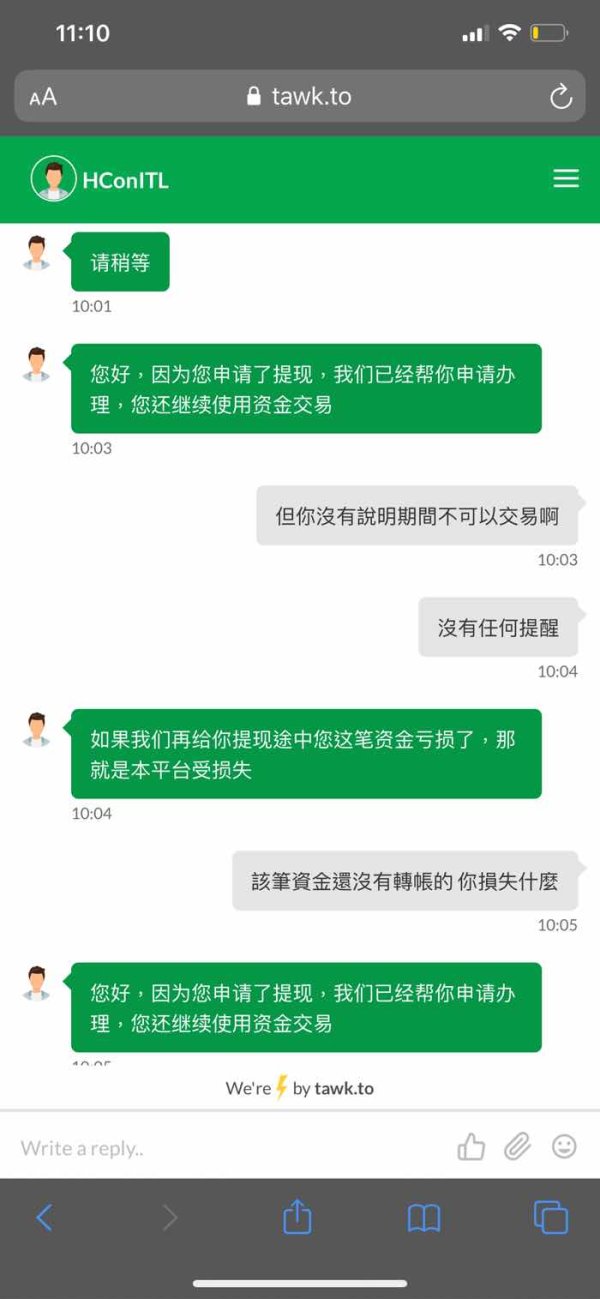This screenshot has width=600, height=1299.
Task: Open the AA reader options
Action: [43, 97]
